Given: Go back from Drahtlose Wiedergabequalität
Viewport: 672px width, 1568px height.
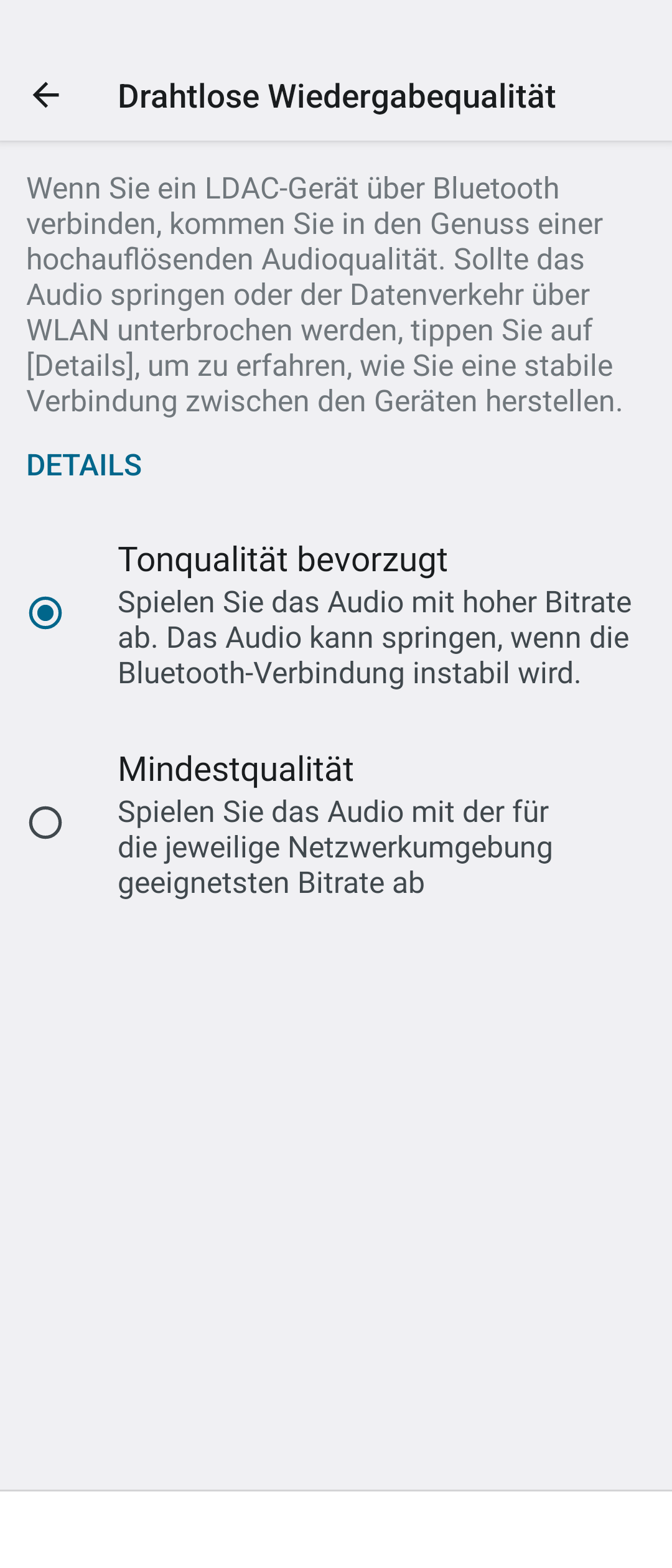Looking at the screenshot, I should (x=45, y=96).
